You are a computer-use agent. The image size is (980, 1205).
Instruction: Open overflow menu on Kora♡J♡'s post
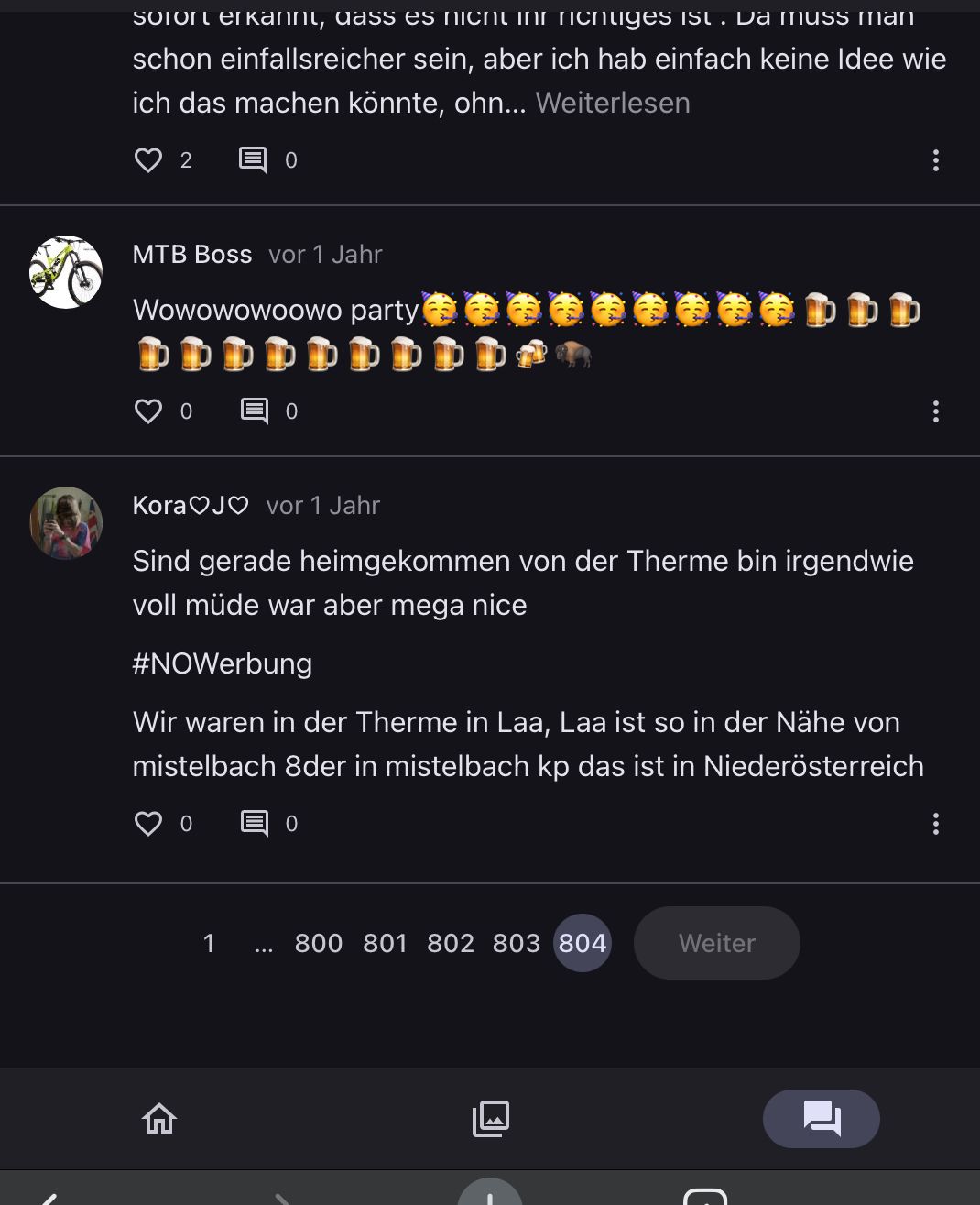(935, 824)
